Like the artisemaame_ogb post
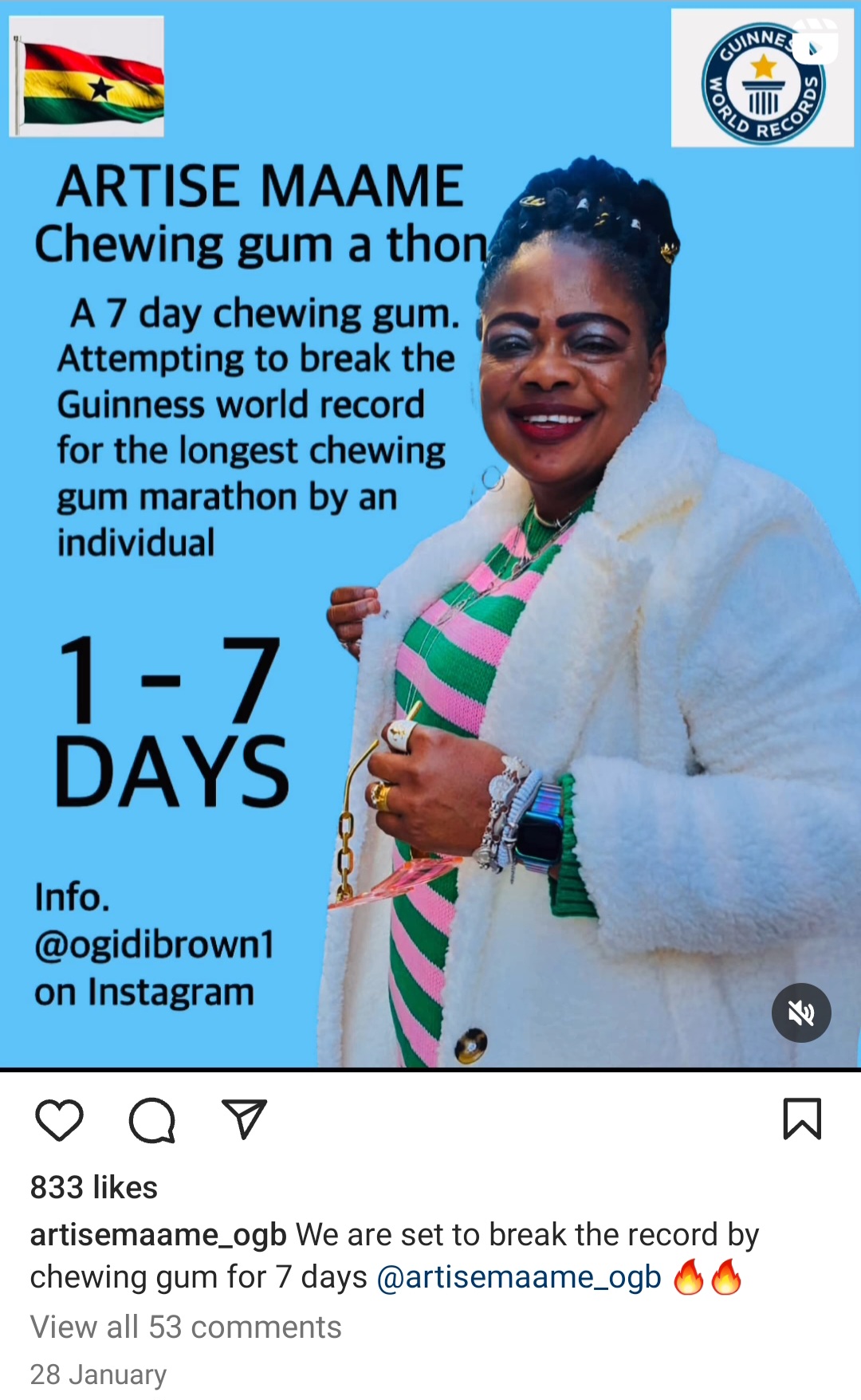Screen dimensions: 861x1400 tap(60, 1119)
